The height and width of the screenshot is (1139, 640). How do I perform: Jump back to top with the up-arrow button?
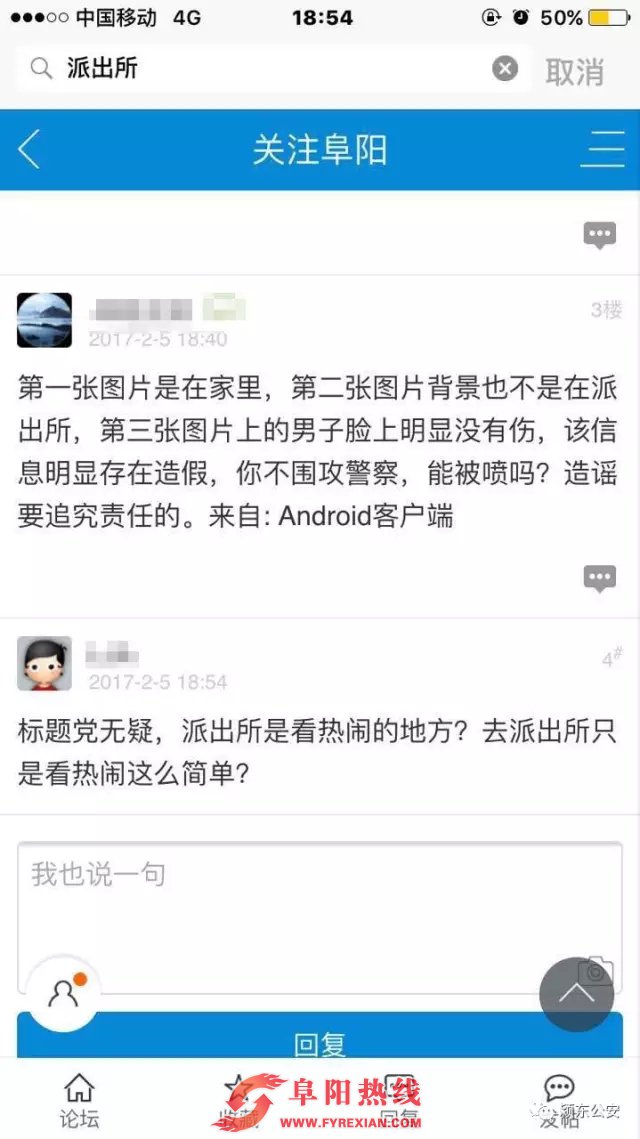(x=576, y=993)
